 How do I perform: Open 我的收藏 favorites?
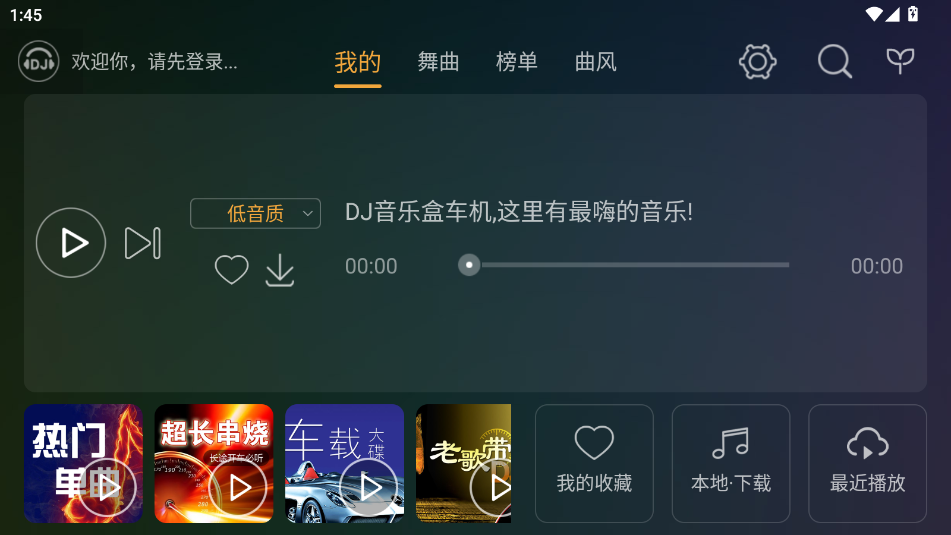click(594, 463)
